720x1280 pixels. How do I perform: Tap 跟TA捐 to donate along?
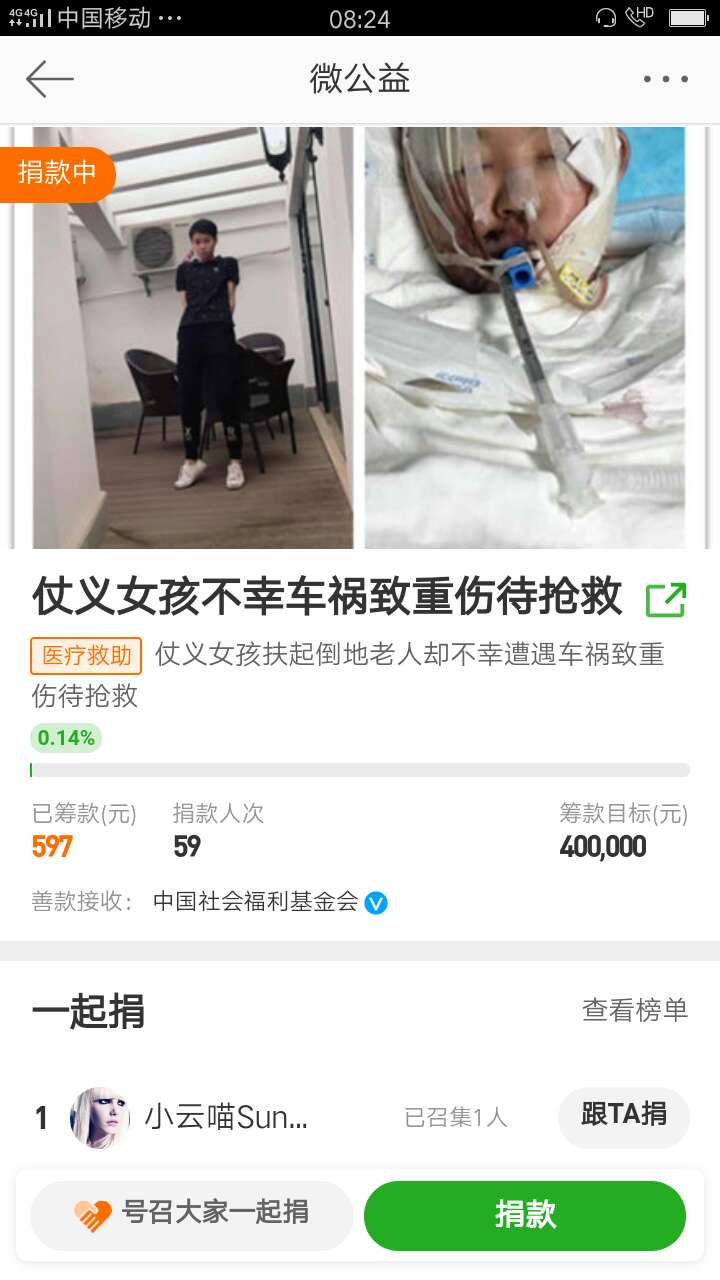(624, 1115)
